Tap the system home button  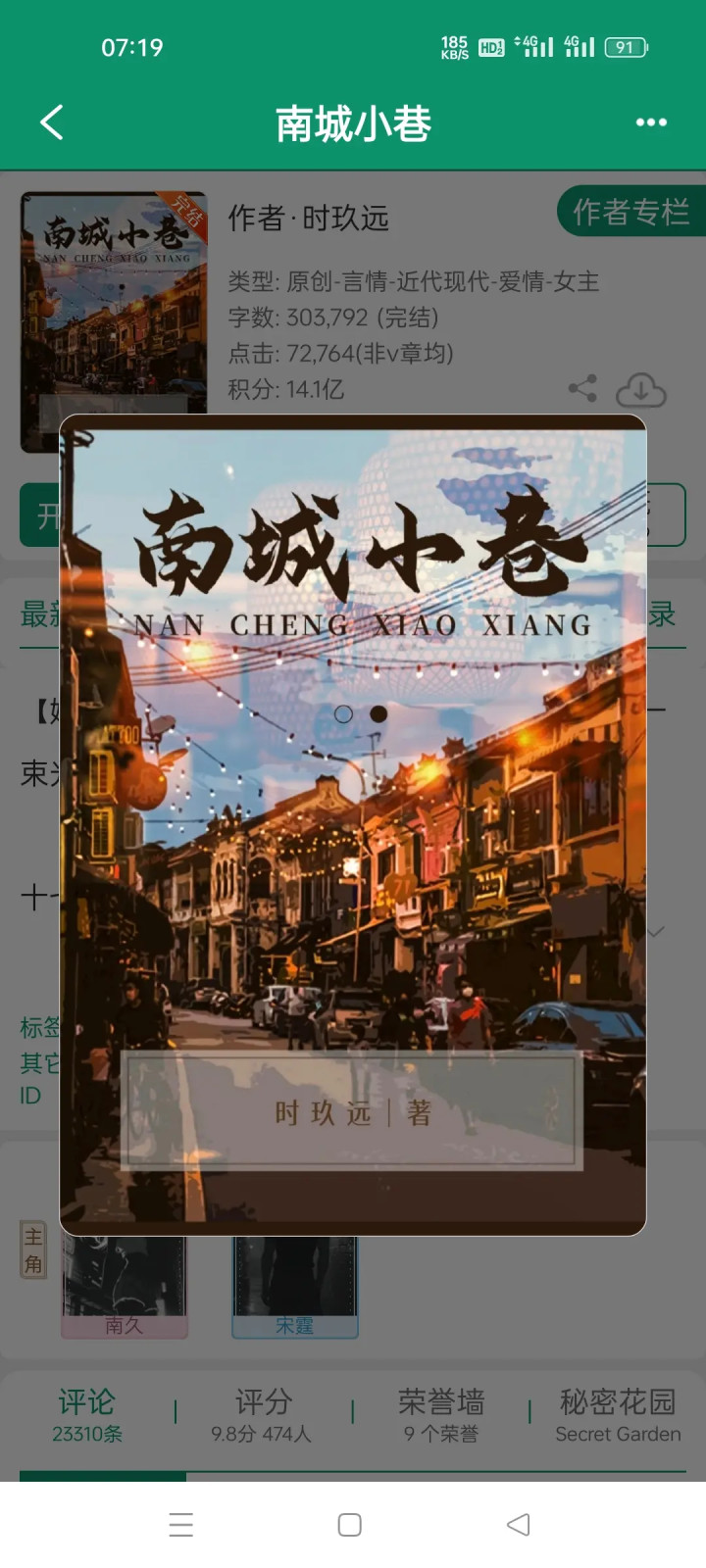coord(350,1524)
